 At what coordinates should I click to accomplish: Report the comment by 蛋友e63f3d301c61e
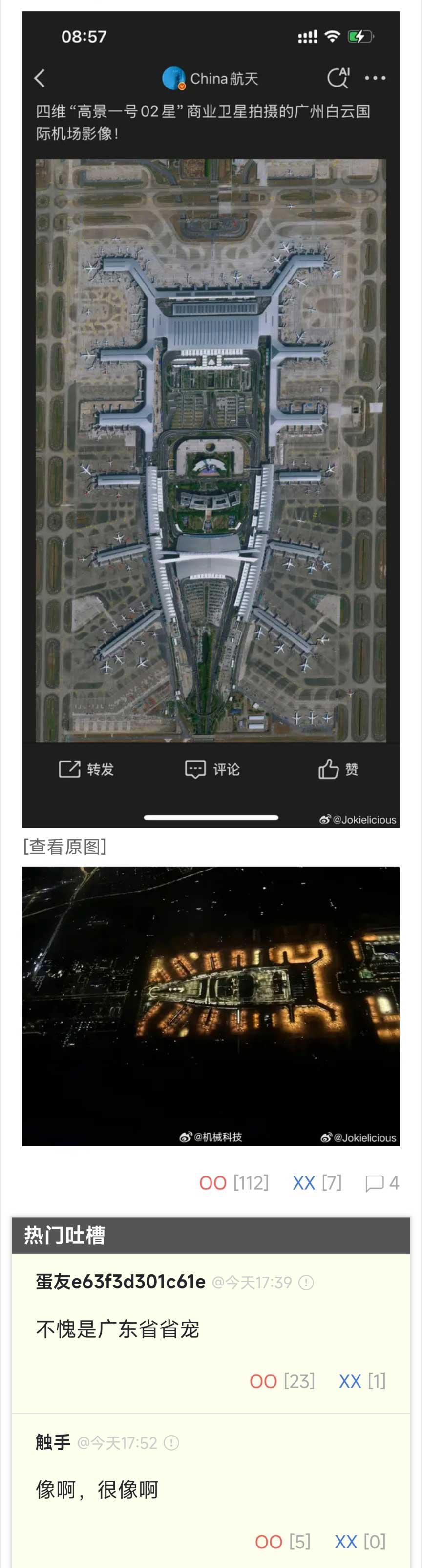coord(306,1283)
